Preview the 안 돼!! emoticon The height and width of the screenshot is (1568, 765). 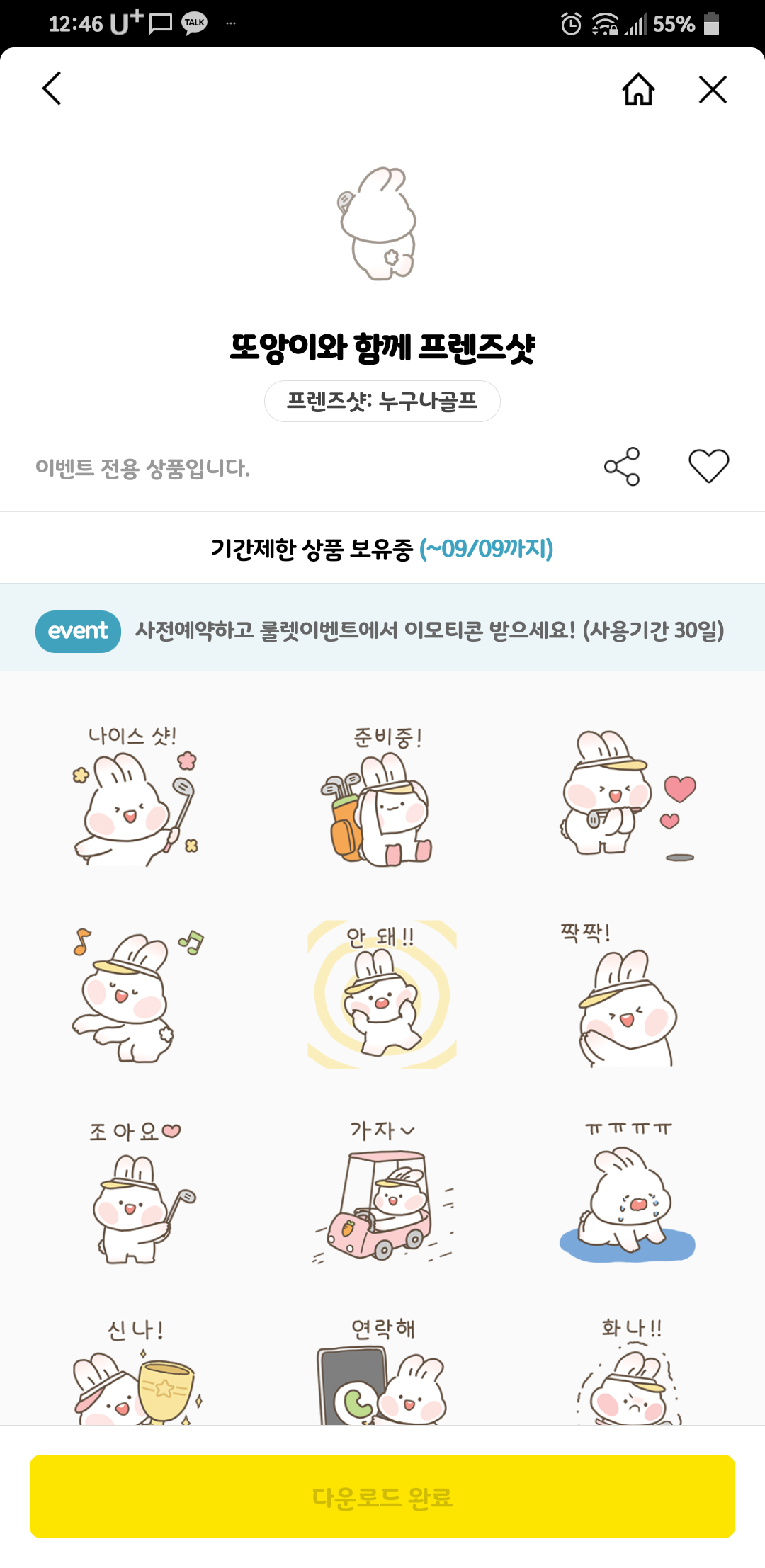(x=382, y=995)
